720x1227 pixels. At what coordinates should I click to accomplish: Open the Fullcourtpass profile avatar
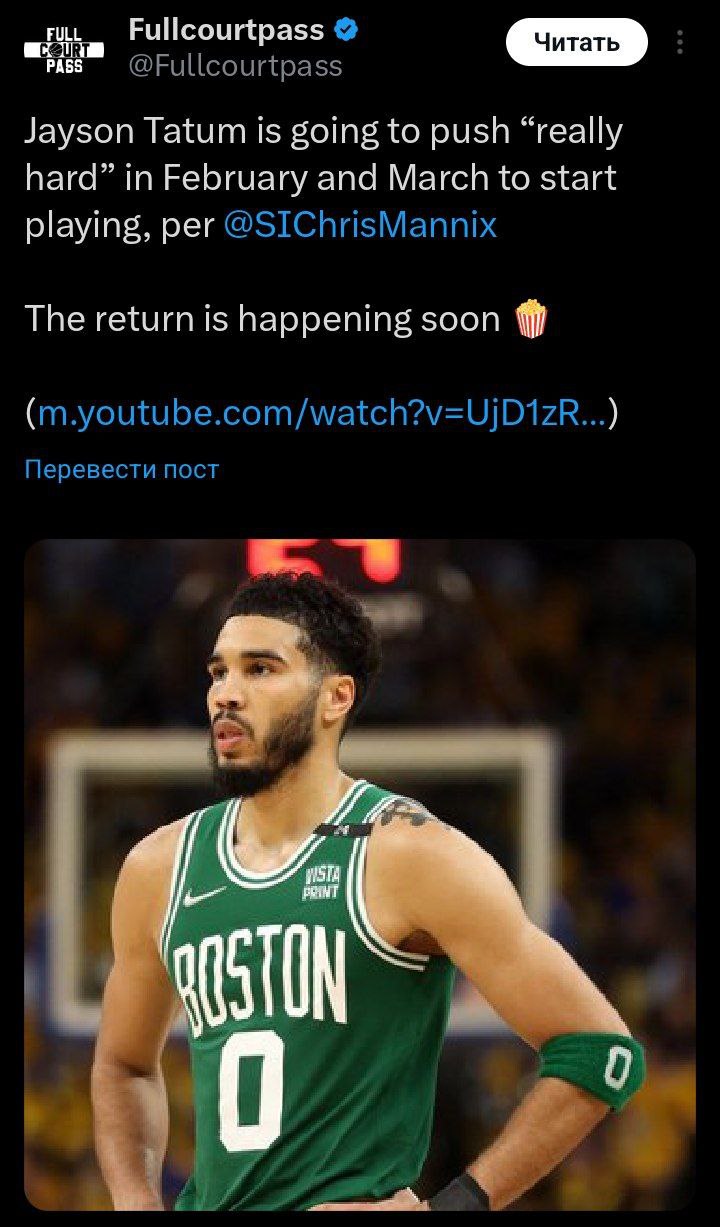[x=64, y=47]
